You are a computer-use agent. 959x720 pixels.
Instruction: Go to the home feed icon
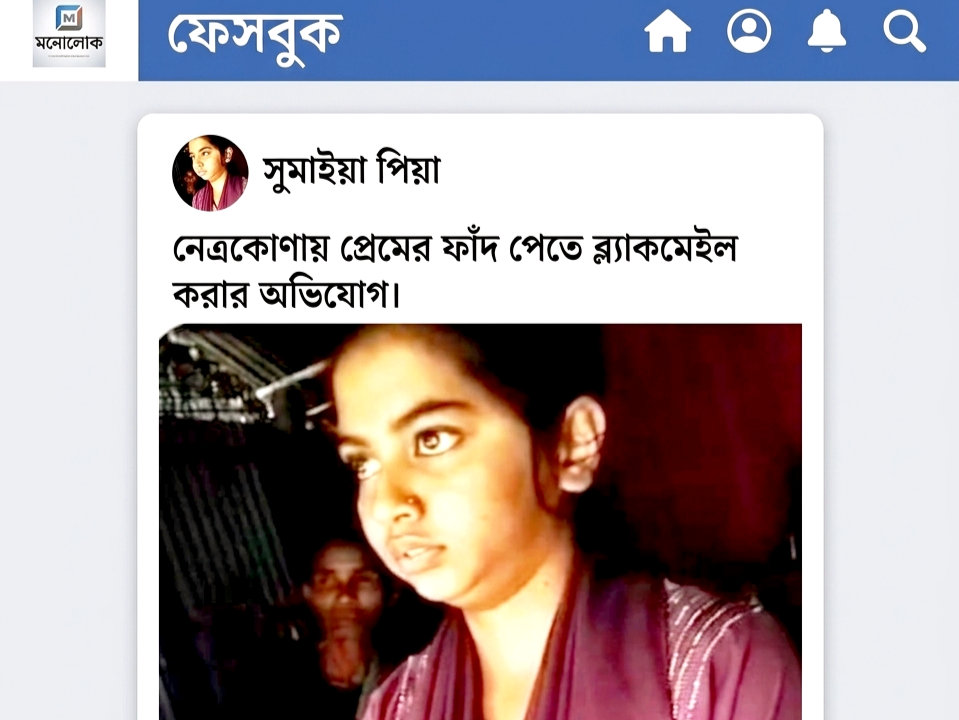pyautogui.click(x=668, y=32)
